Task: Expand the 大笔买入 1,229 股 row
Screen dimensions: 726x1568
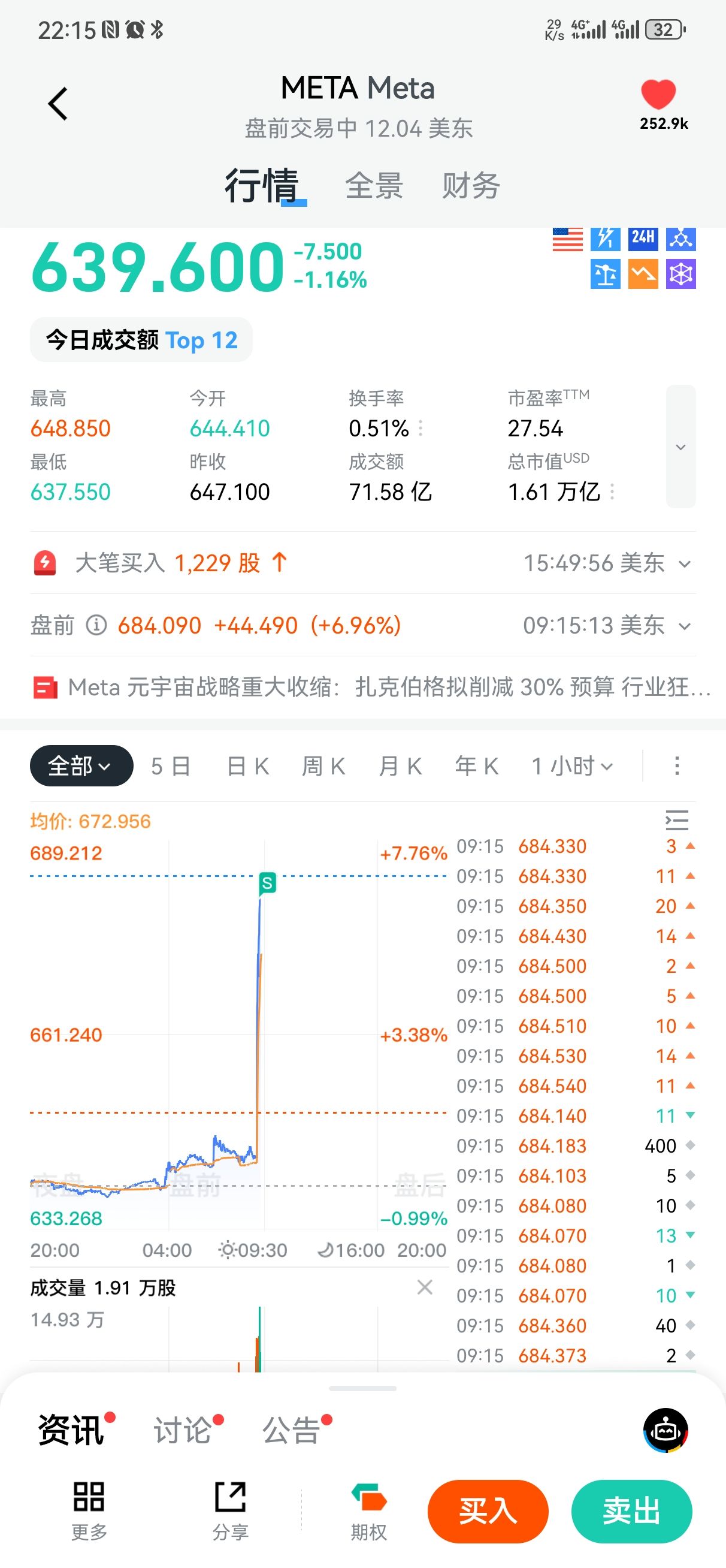Action: pos(685,564)
